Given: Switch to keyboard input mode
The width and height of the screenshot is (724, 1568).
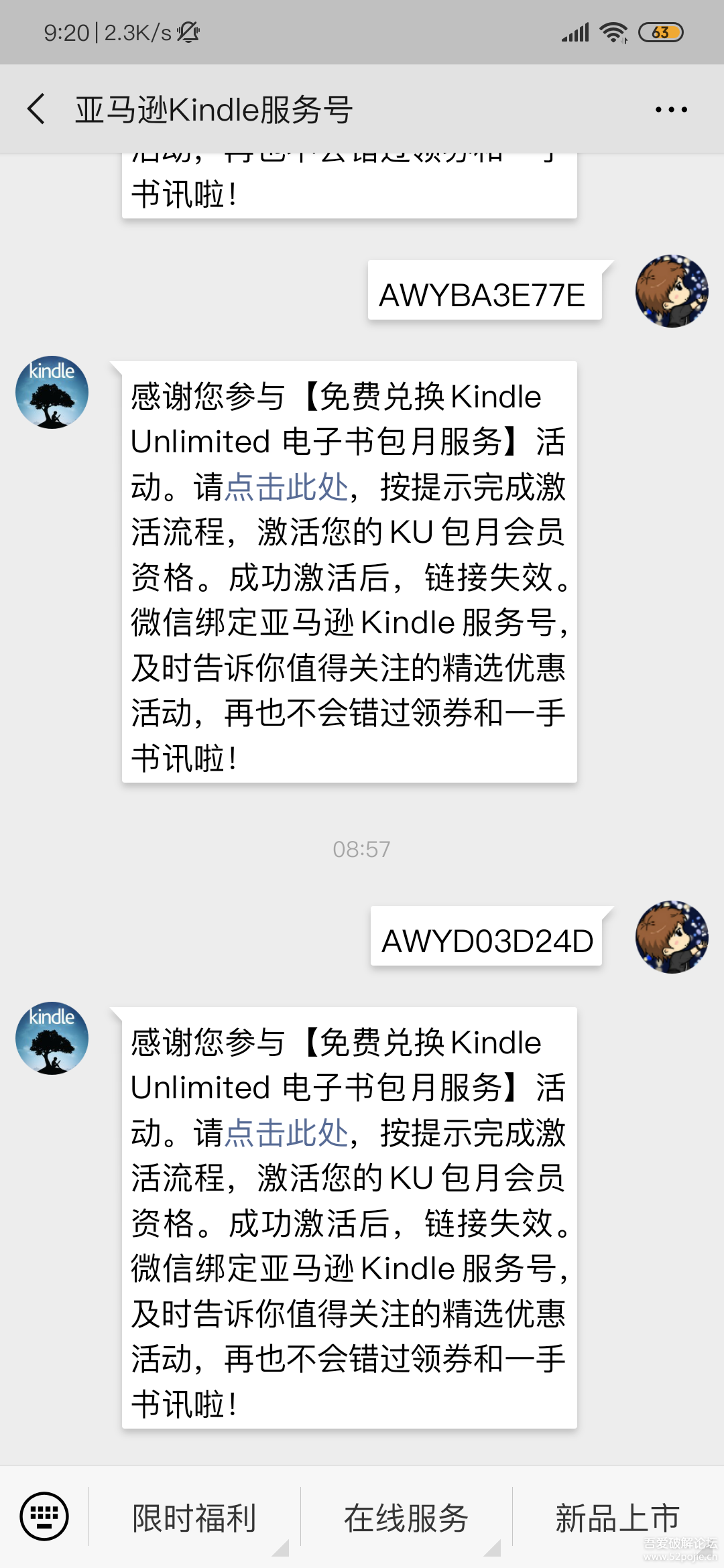Looking at the screenshot, I should point(44,1516).
